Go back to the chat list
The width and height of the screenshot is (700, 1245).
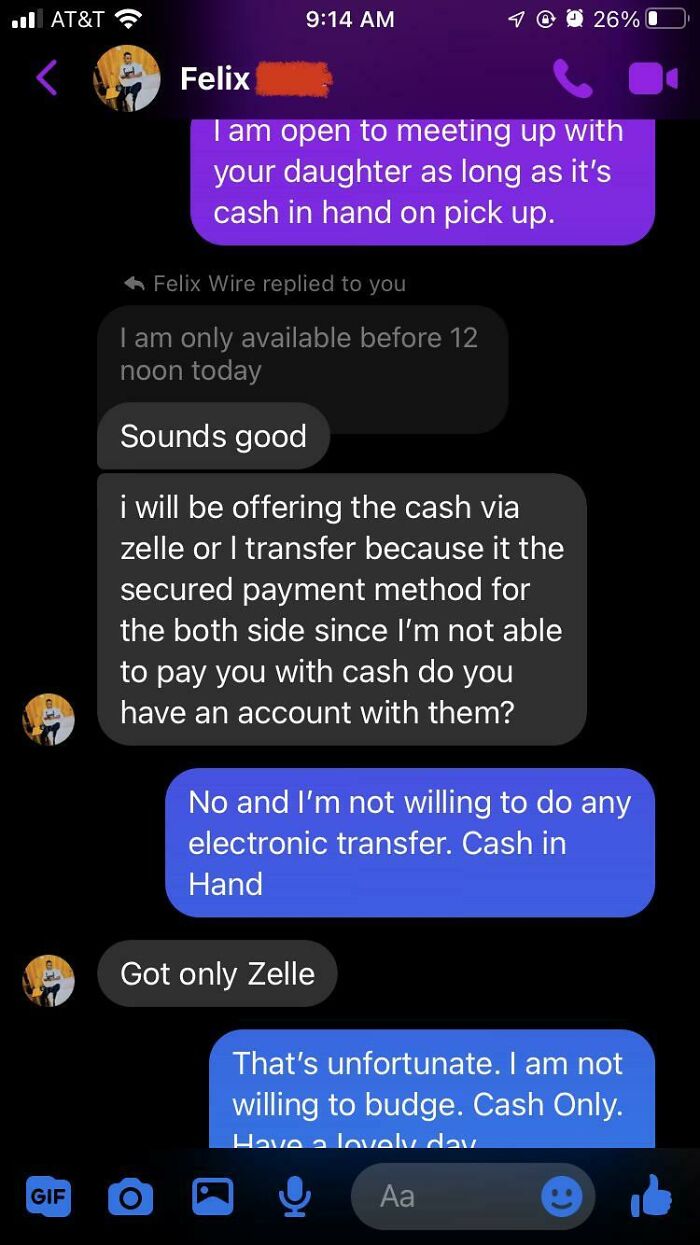46,78
